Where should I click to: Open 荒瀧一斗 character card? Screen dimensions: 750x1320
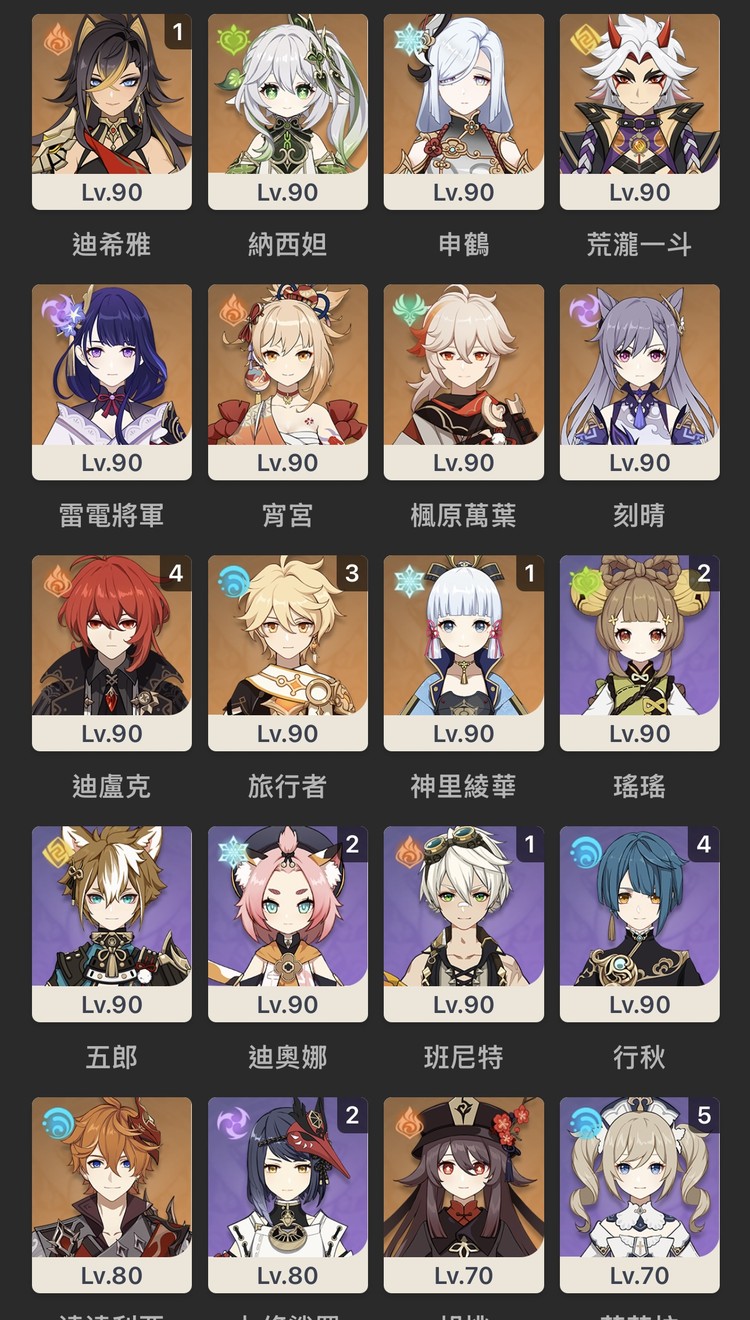640,110
